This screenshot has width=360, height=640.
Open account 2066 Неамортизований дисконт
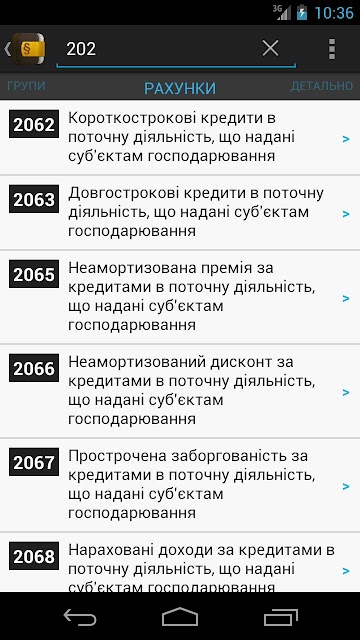coord(180,391)
